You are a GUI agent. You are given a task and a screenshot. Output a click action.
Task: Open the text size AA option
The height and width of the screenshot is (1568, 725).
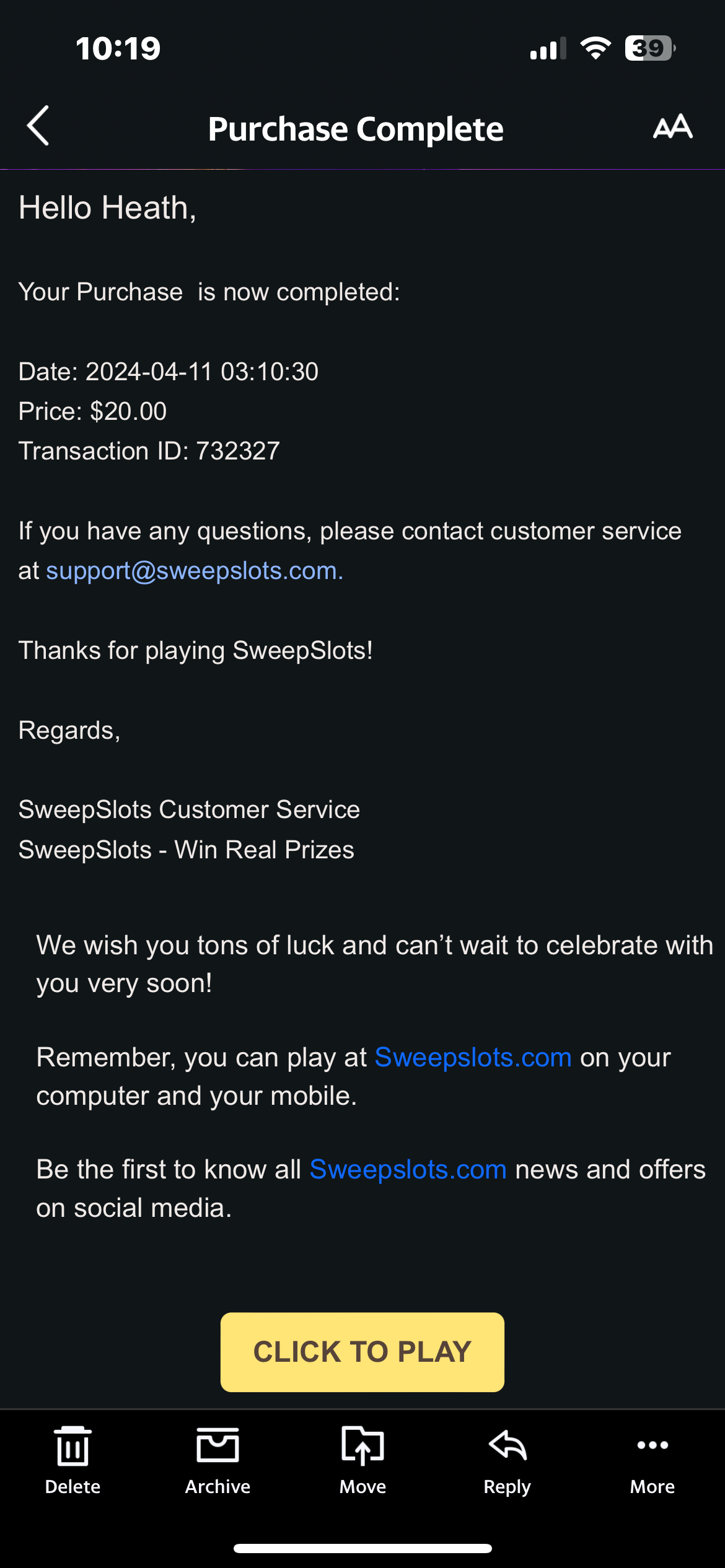[672, 126]
